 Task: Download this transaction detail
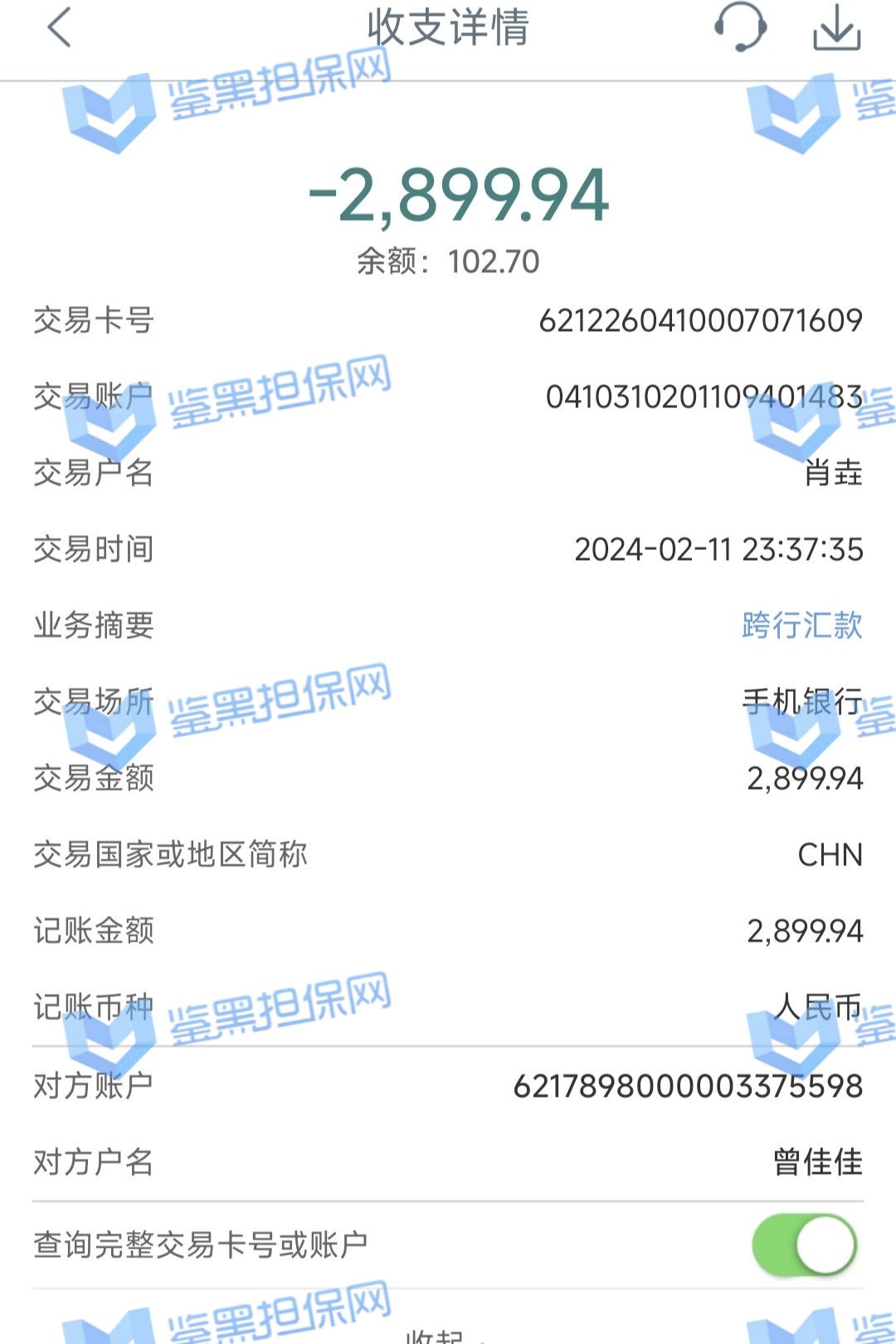coord(836,27)
